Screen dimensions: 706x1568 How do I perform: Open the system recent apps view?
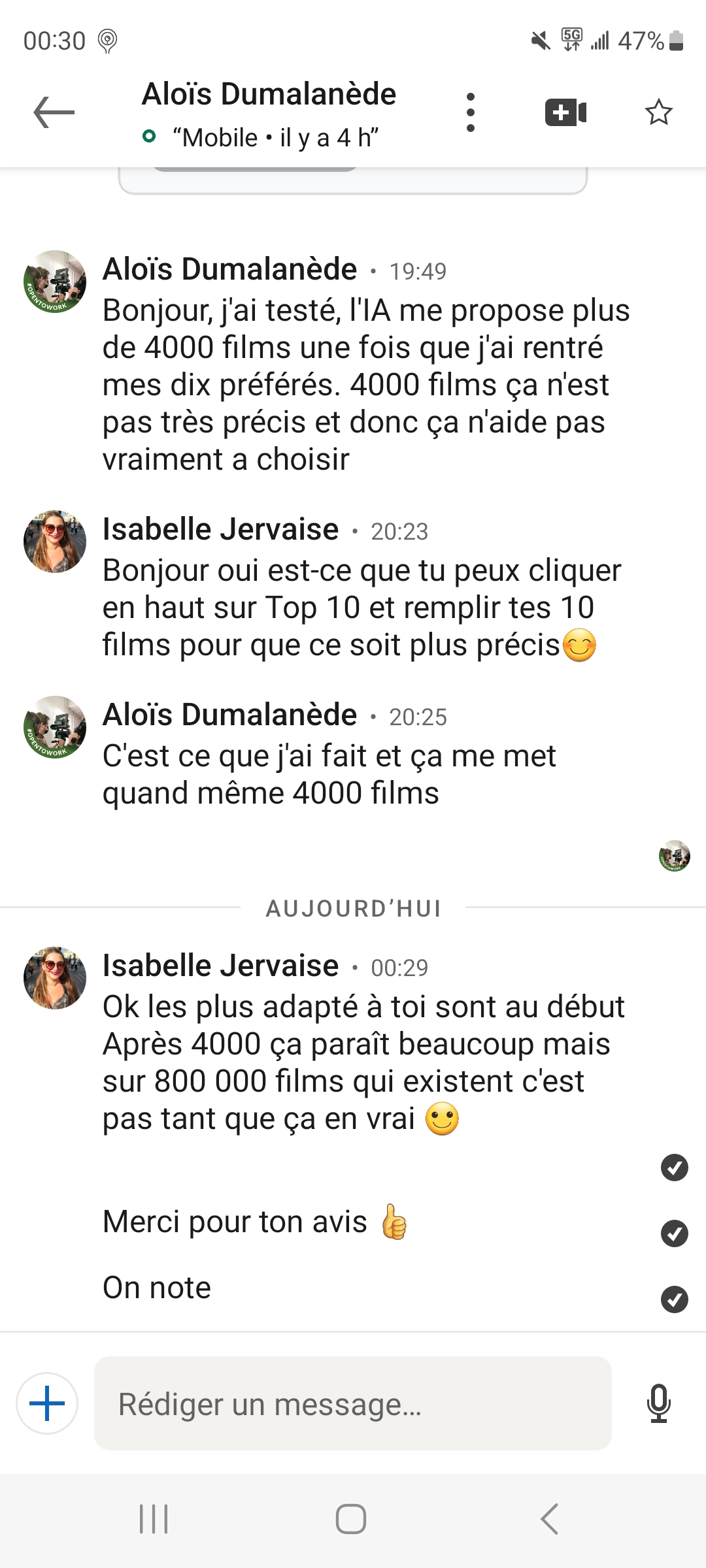point(154,1518)
